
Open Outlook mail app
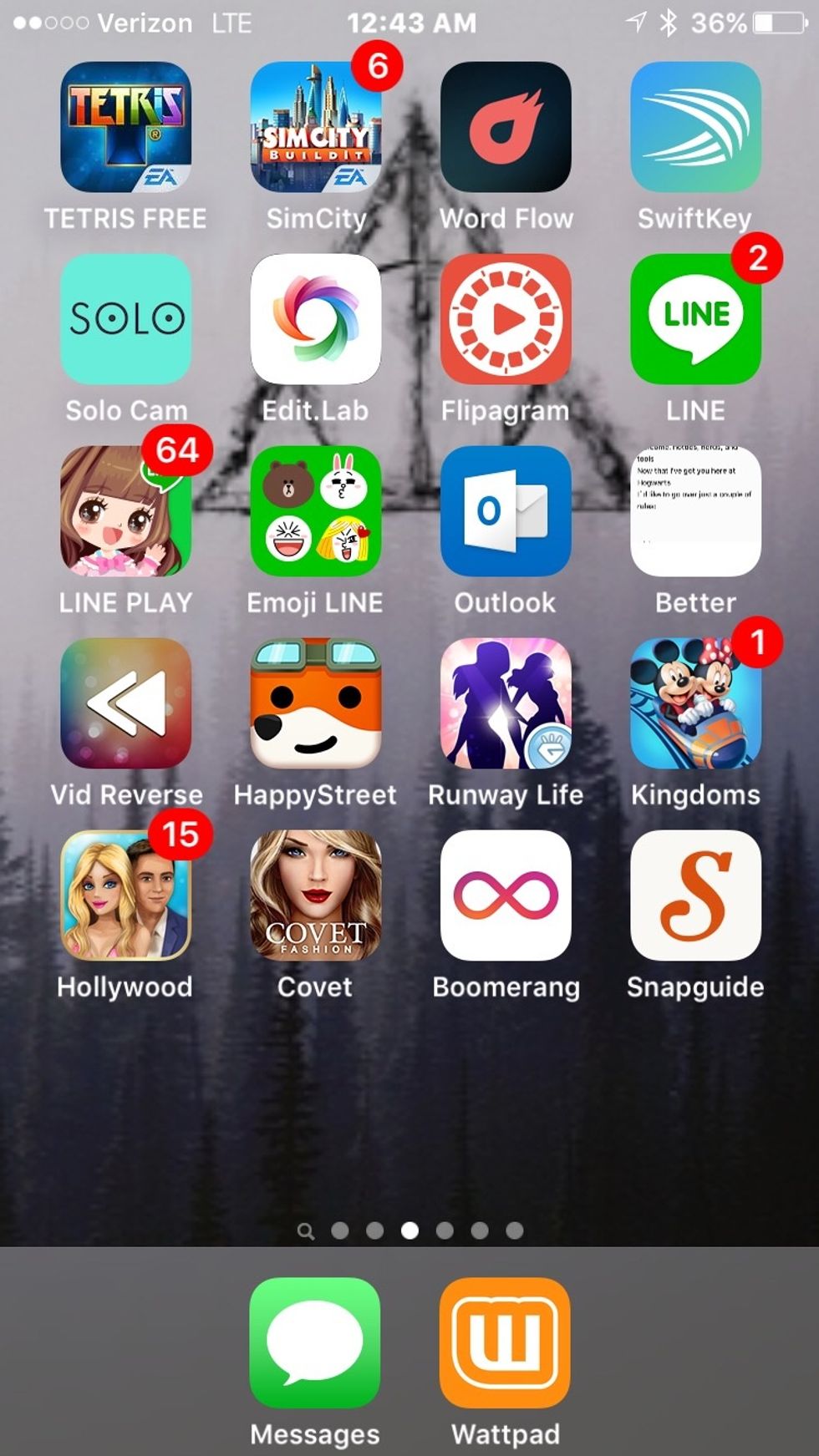[506, 511]
